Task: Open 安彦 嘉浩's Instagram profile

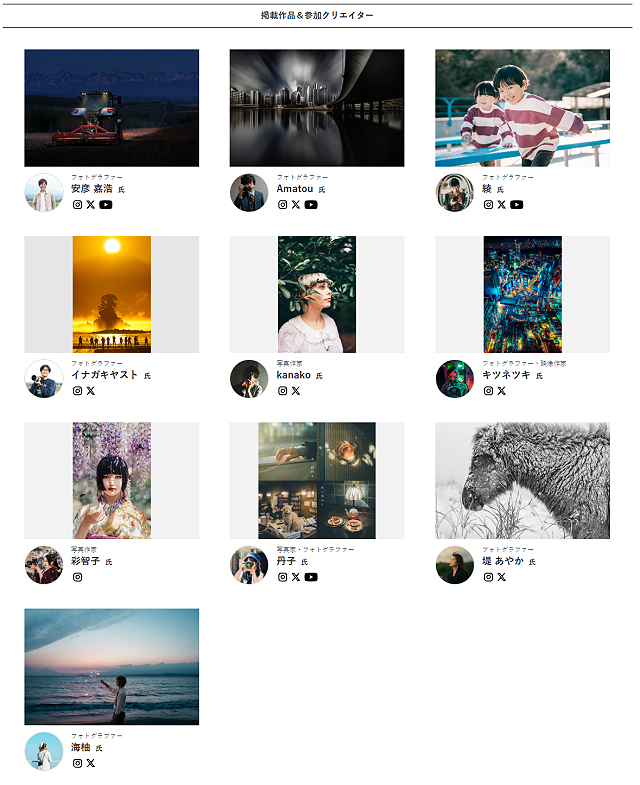Action: pos(77,205)
